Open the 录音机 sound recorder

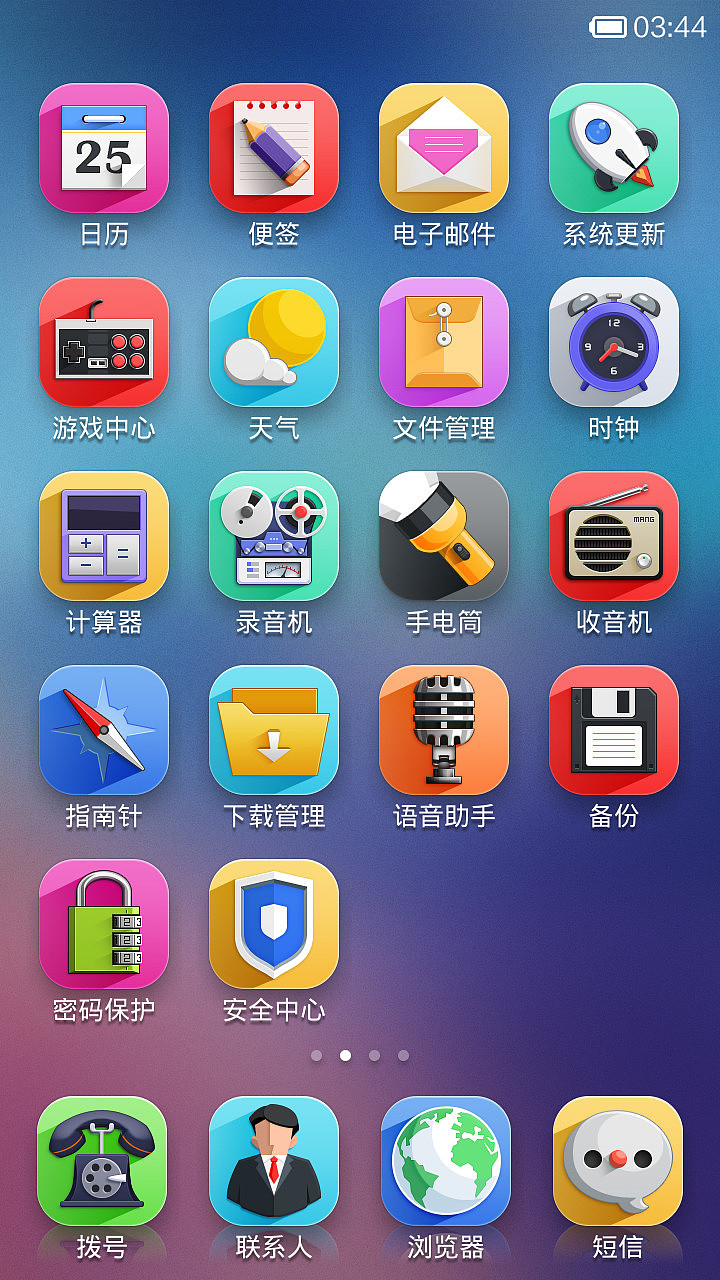[274, 538]
